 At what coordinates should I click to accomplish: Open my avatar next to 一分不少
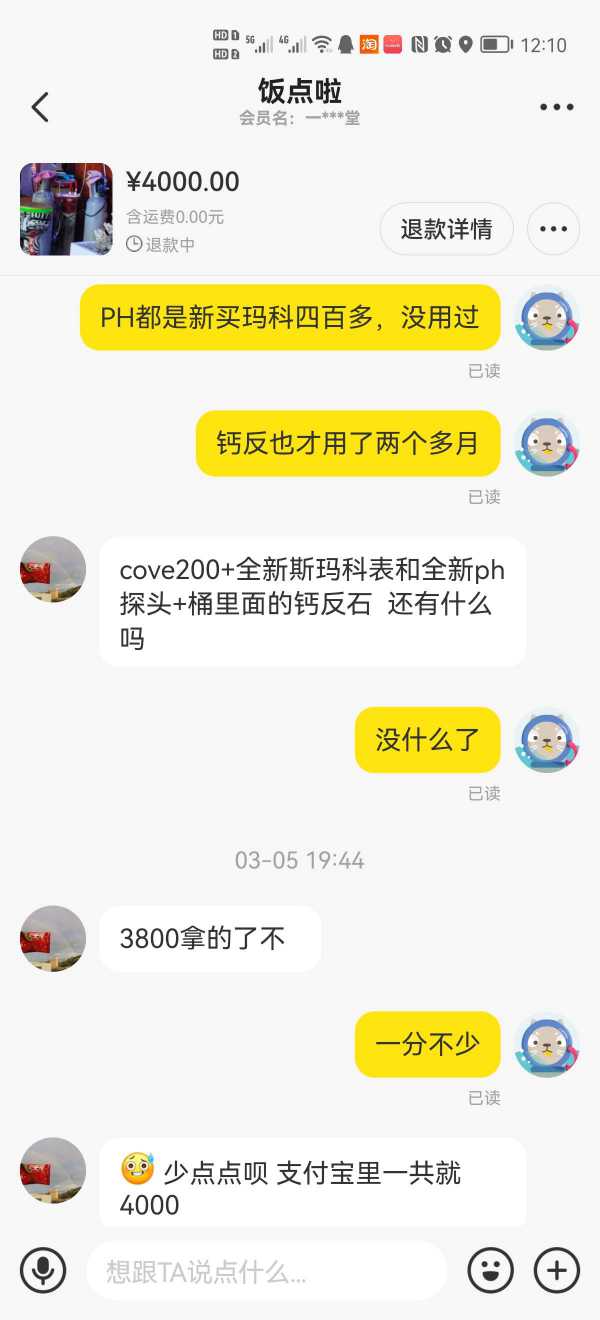(547, 1044)
